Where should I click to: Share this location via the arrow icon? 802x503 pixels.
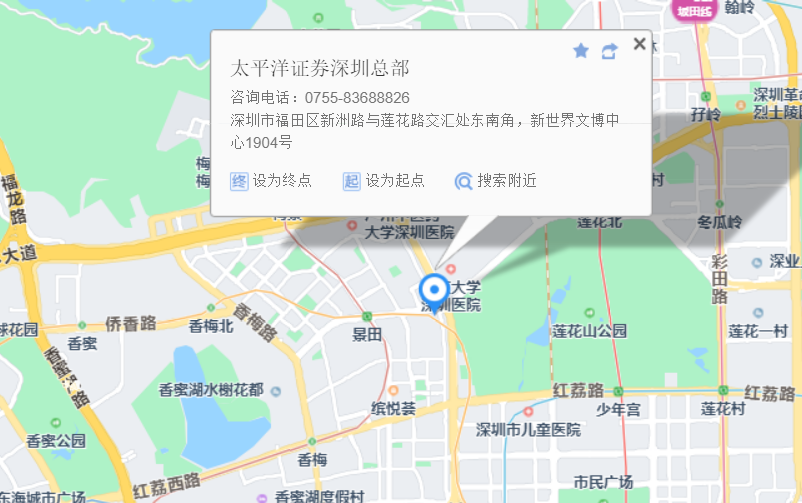coord(609,51)
